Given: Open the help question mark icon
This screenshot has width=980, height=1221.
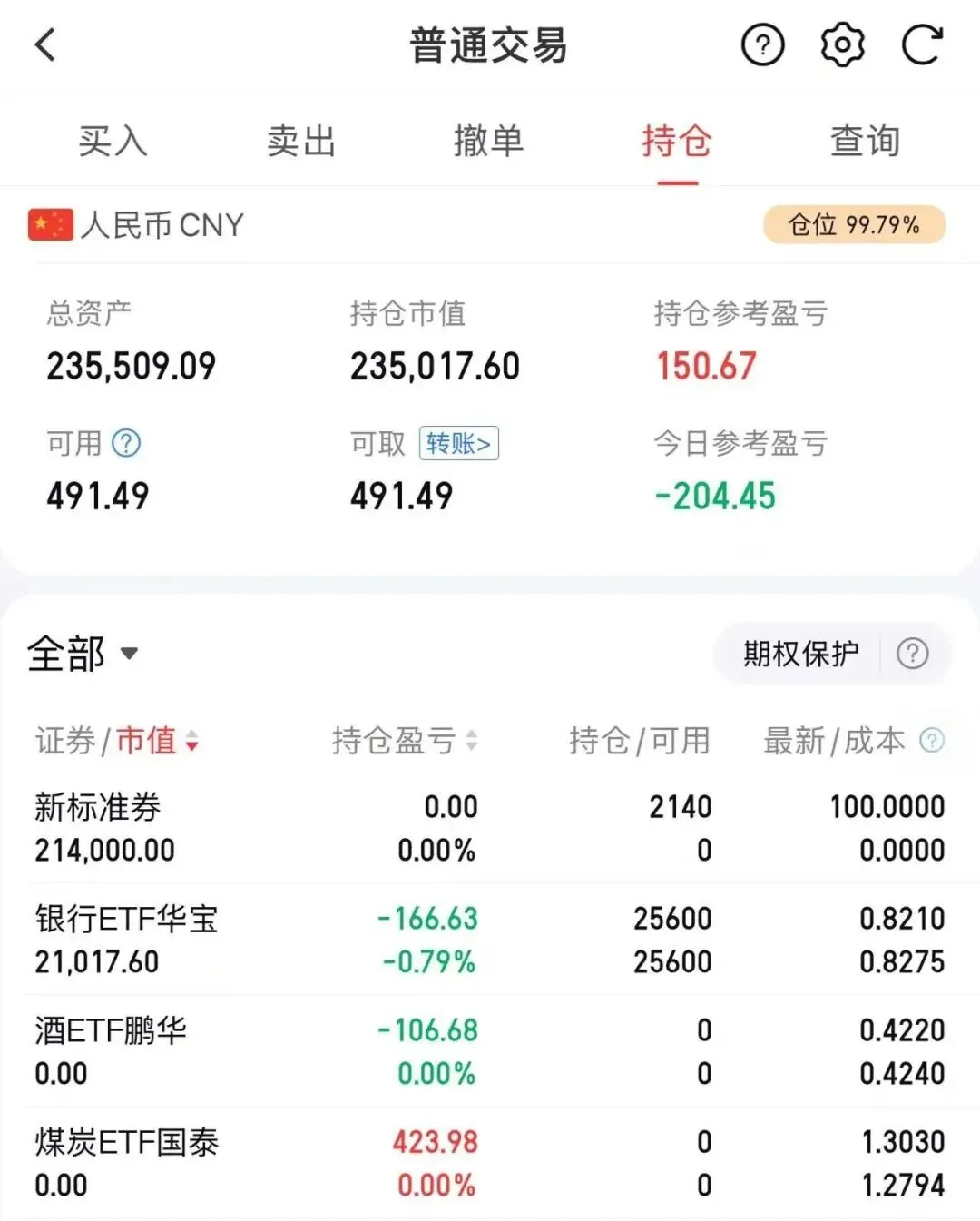Looking at the screenshot, I should [762, 44].
